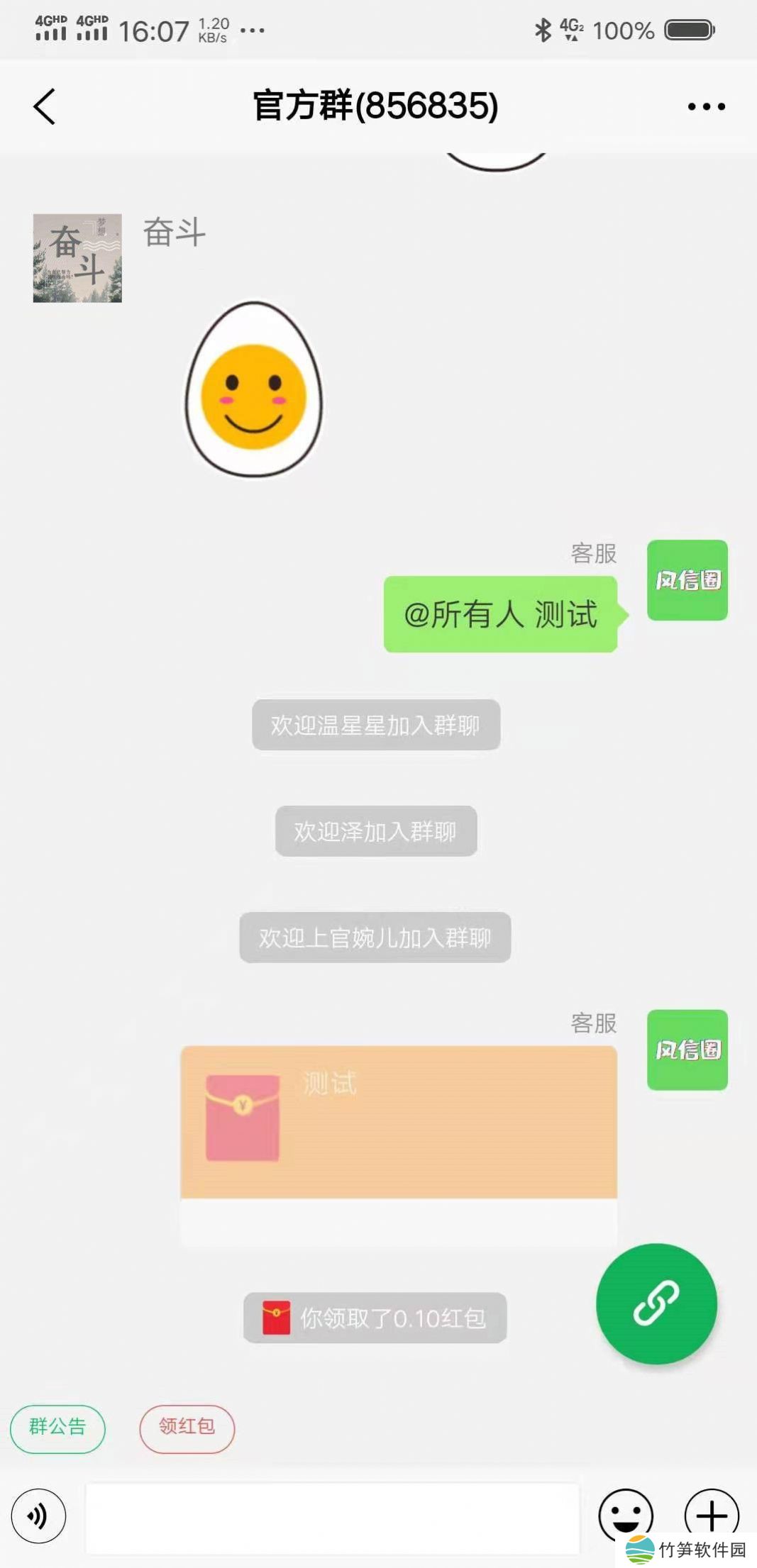Open the three-dot group options menu
This screenshot has width=757, height=1568.
tap(706, 107)
